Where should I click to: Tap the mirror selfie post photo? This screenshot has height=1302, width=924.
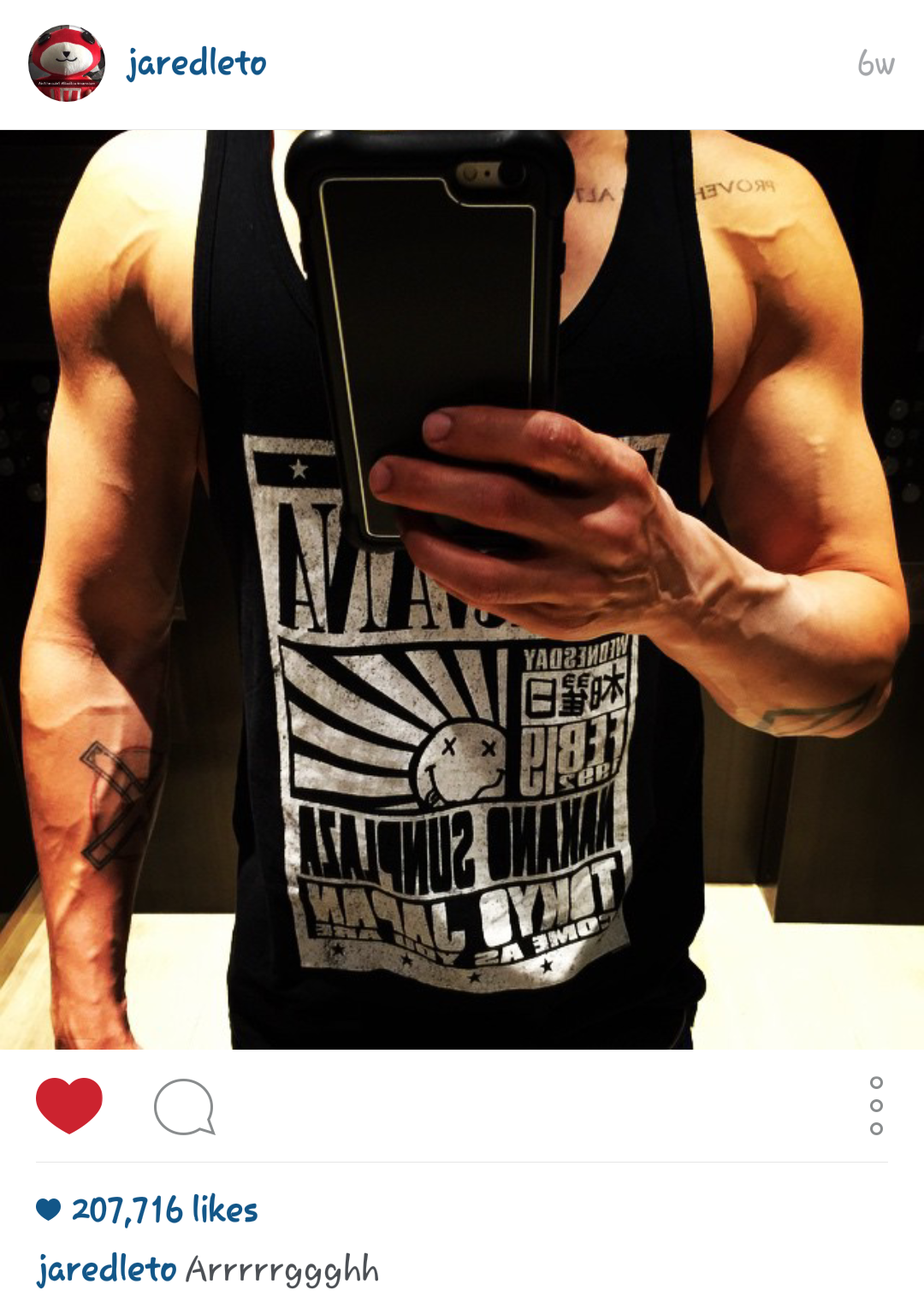(462, 589)
